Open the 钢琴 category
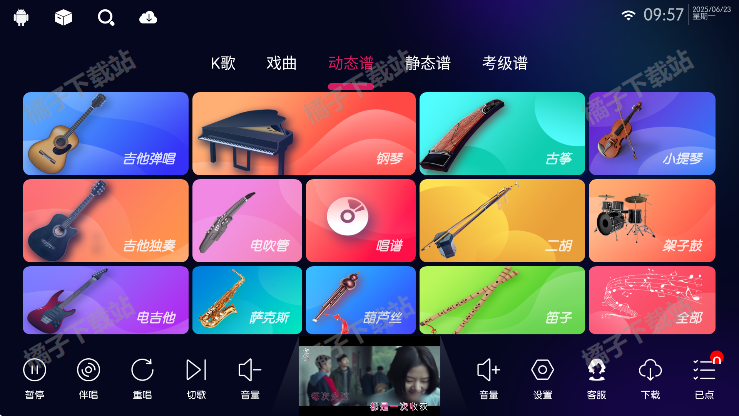 point(303,133)
